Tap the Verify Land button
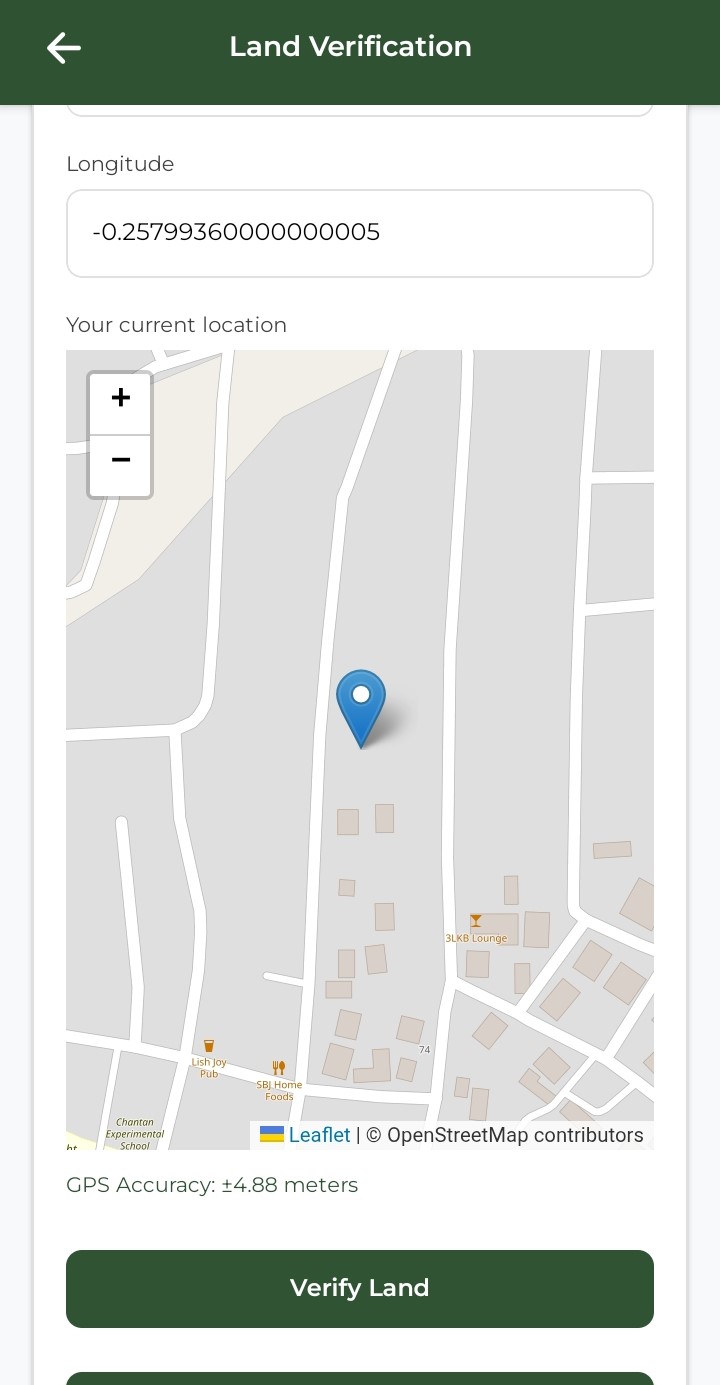Viewport: 720px width, 1385px height. (x=360, y=1288)
